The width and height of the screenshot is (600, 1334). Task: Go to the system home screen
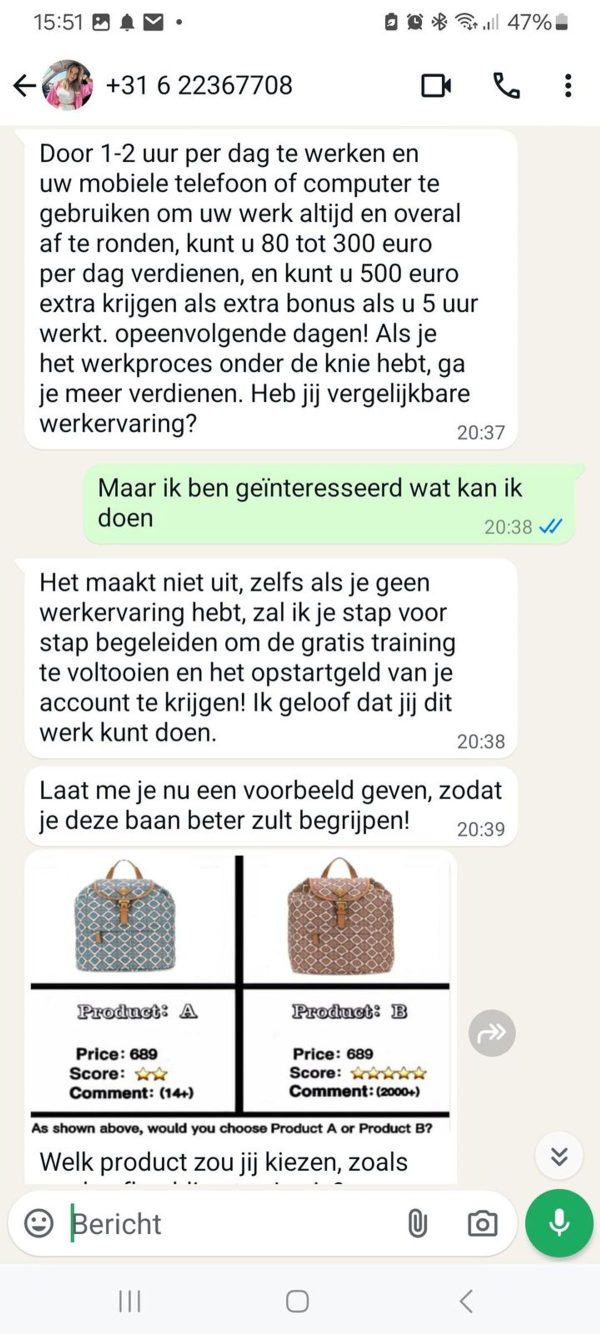tap(297, 1301)
